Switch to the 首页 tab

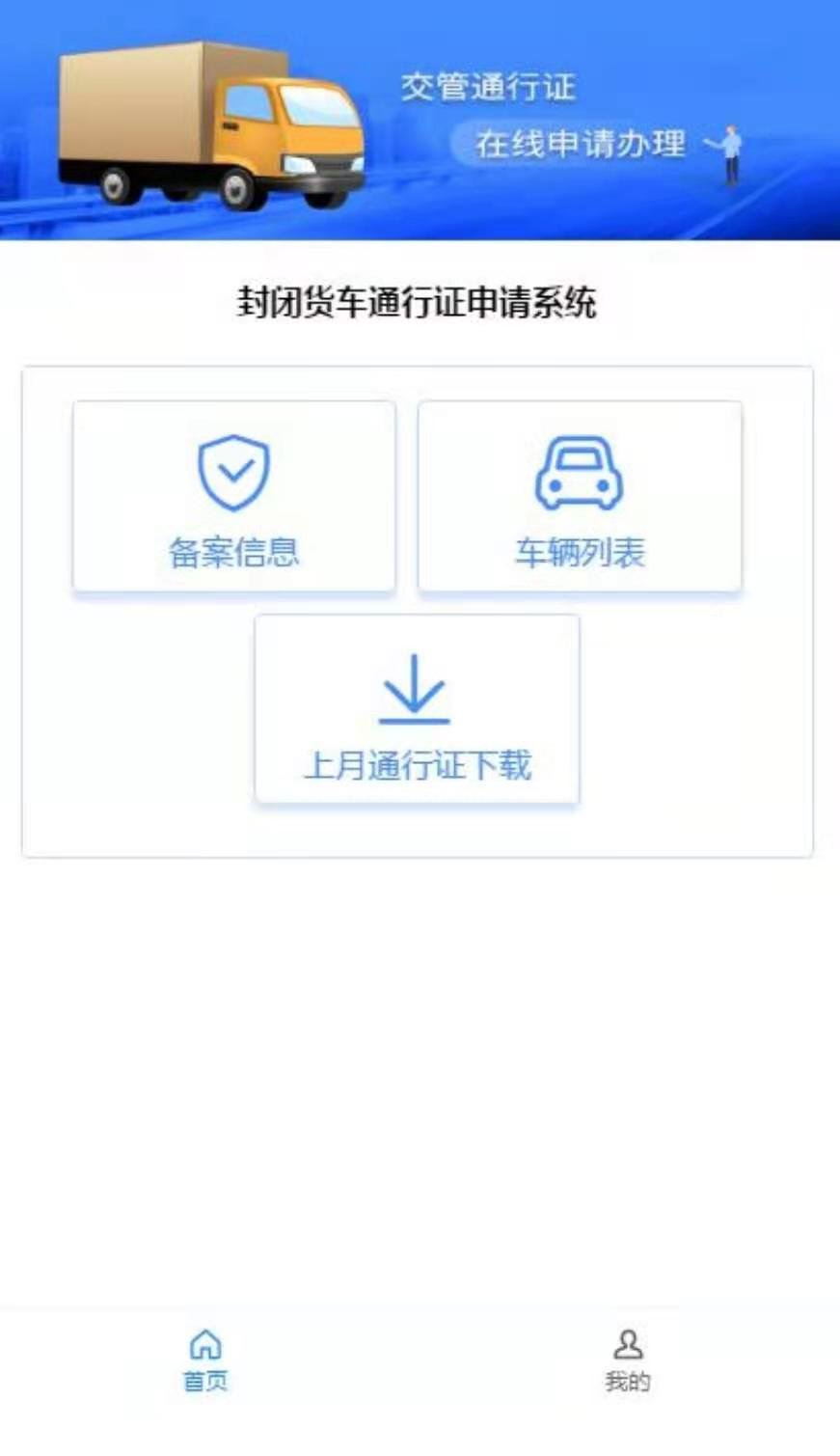205,1359
